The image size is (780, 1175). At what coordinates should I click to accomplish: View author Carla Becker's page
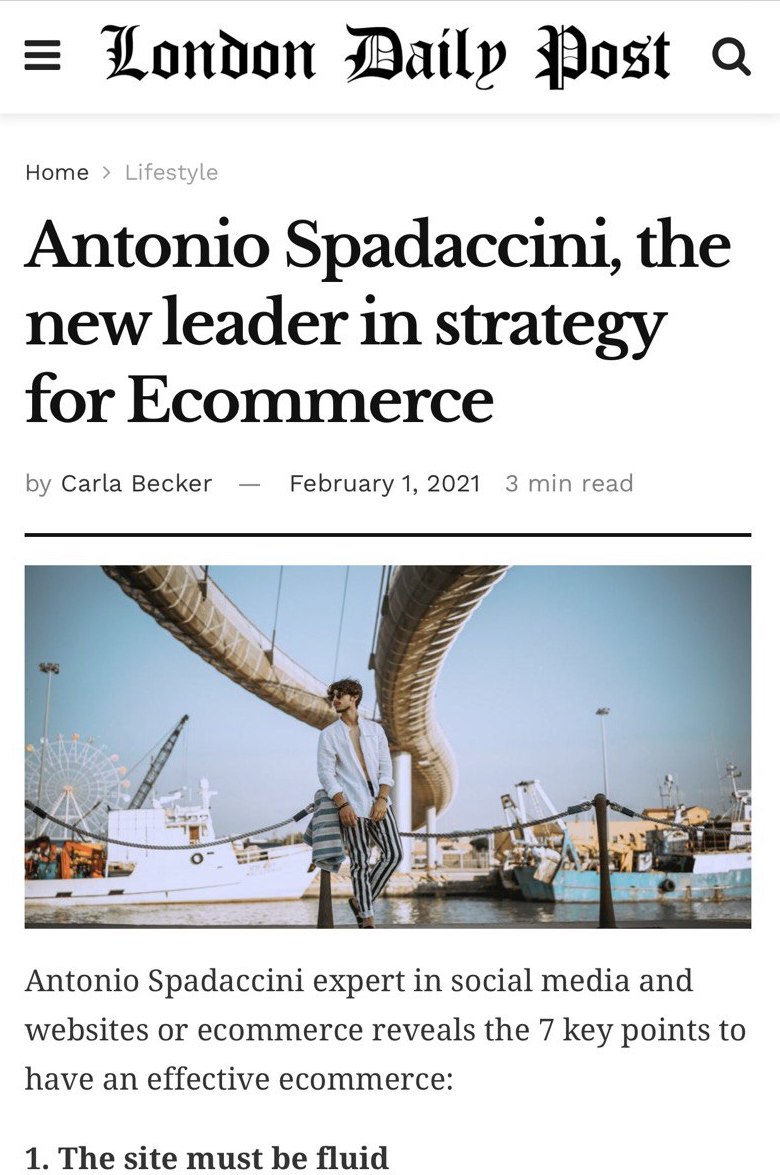(136, 484)
